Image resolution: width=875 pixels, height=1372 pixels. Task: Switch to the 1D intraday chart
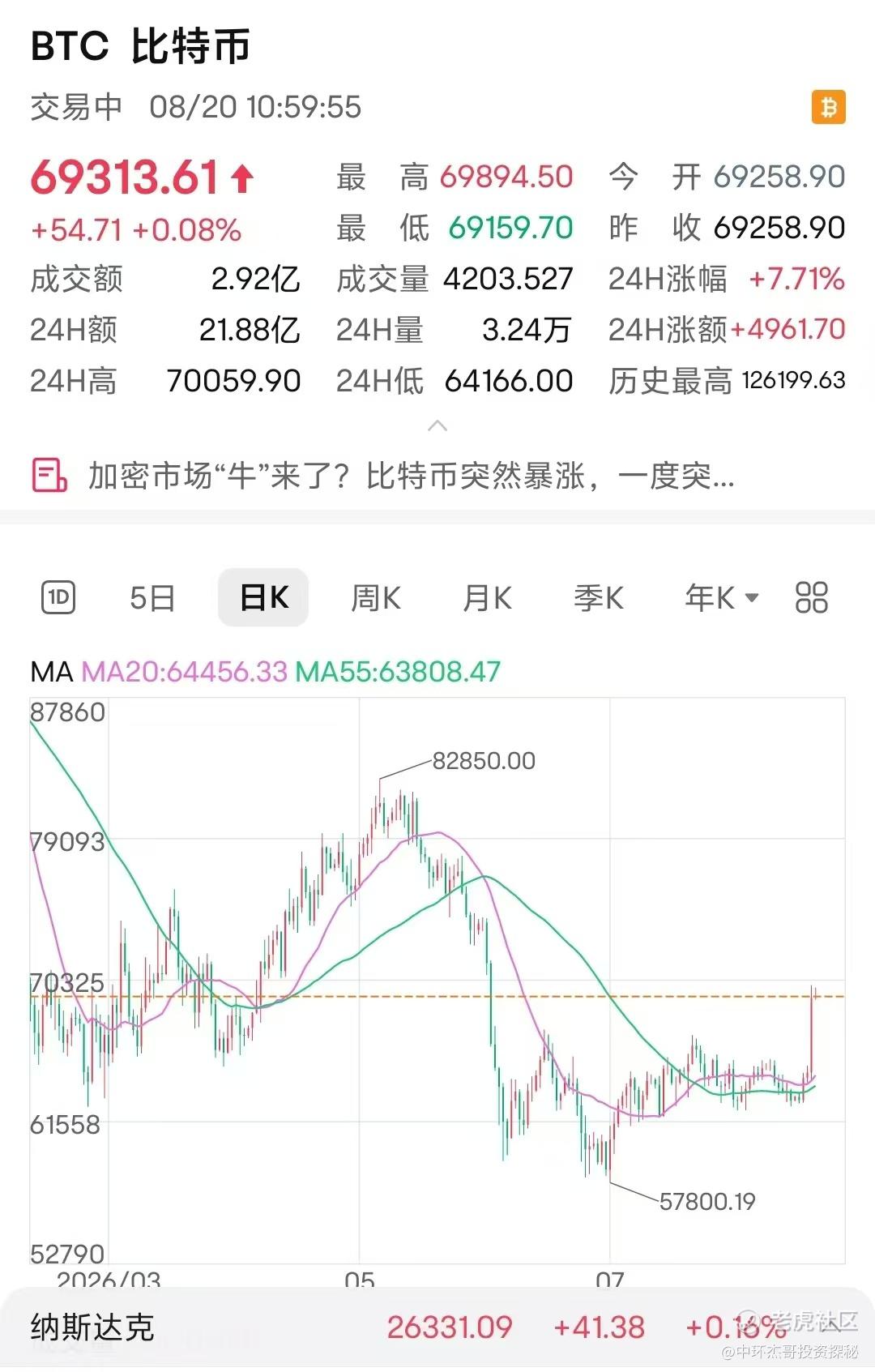(x=58, y=598)
